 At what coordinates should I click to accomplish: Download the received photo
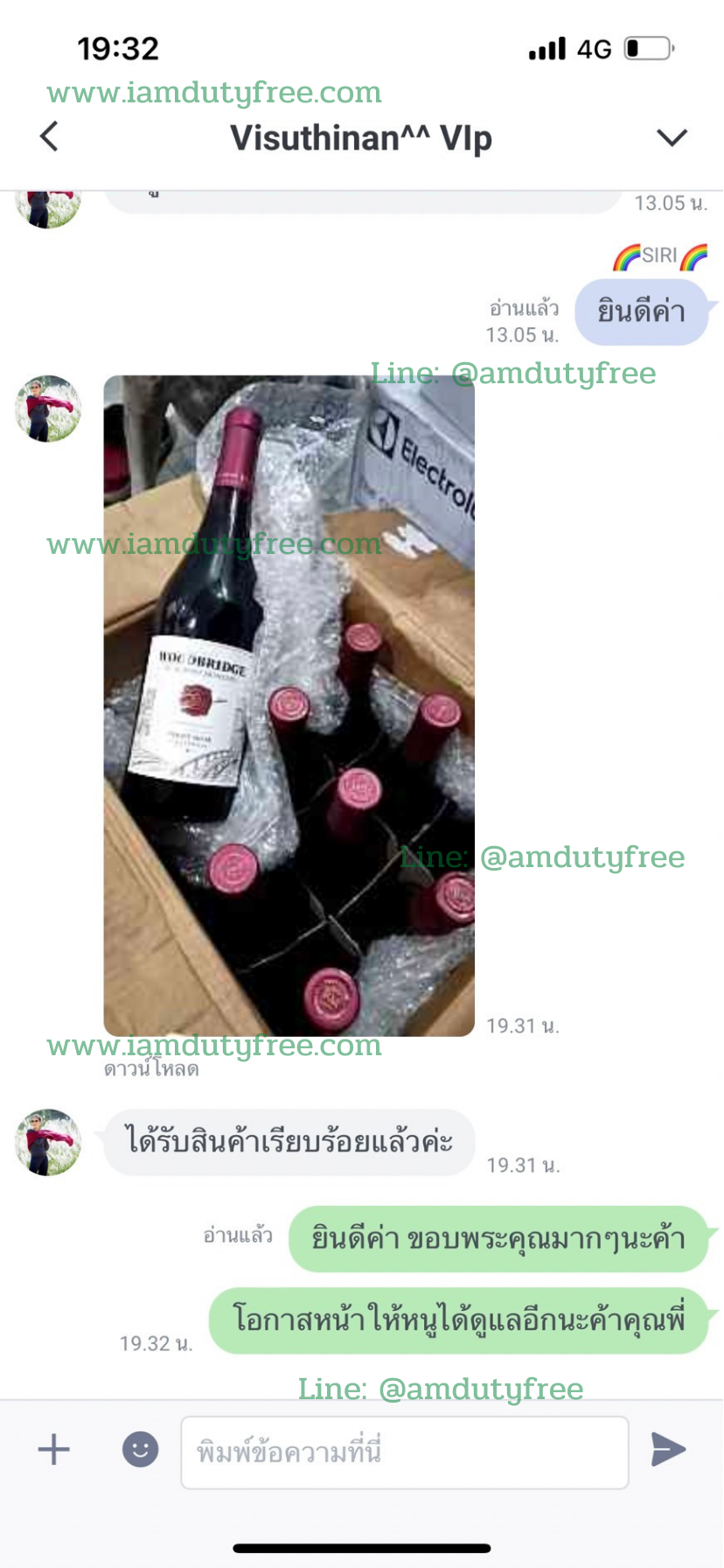click(151, 1068)
